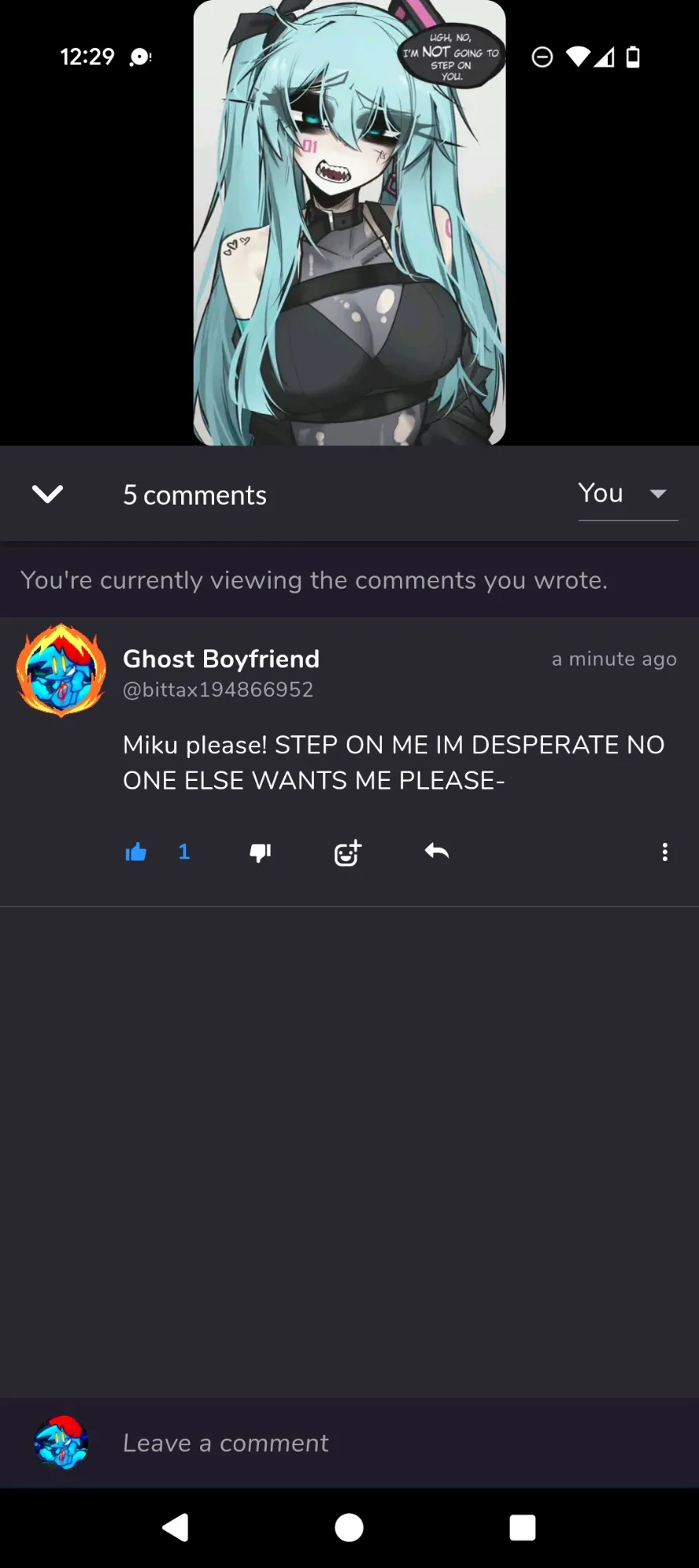
Task: Dislike Ghost Boyfriend's comment
Action: 260,852
